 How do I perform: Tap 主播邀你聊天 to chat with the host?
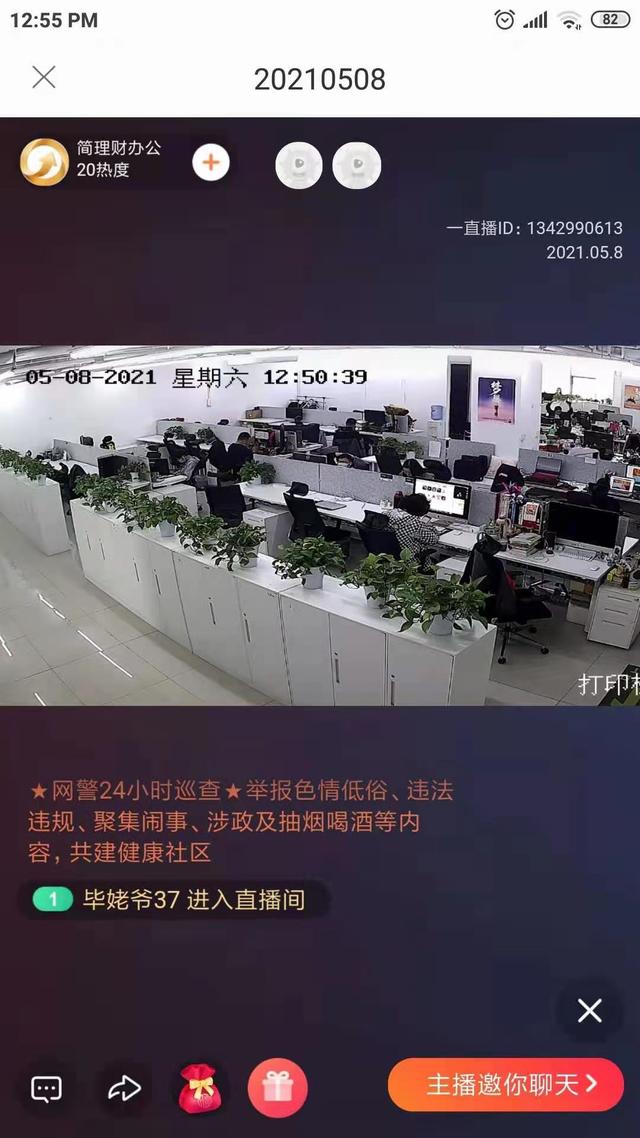(506, 1084)
